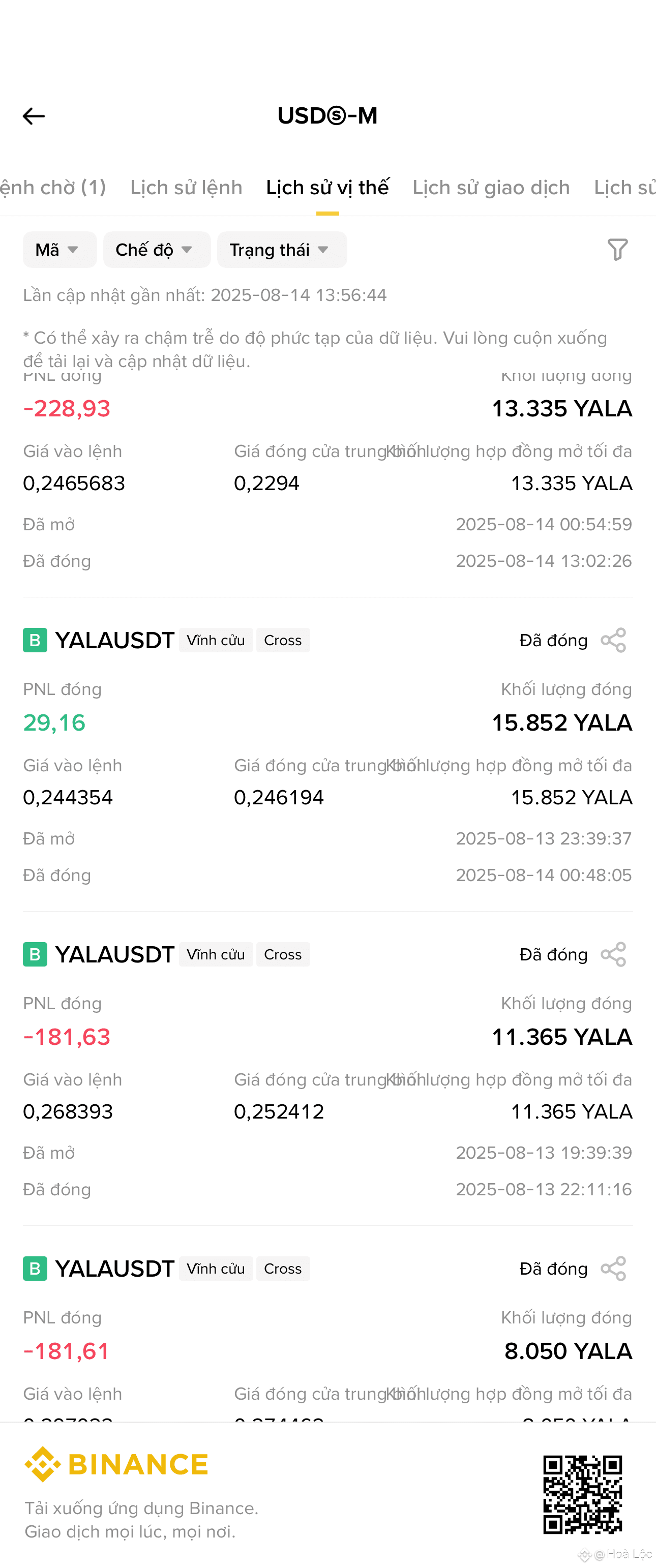Open the funnel filter icon
The image size is (656, 1568).
coord(618,250)
